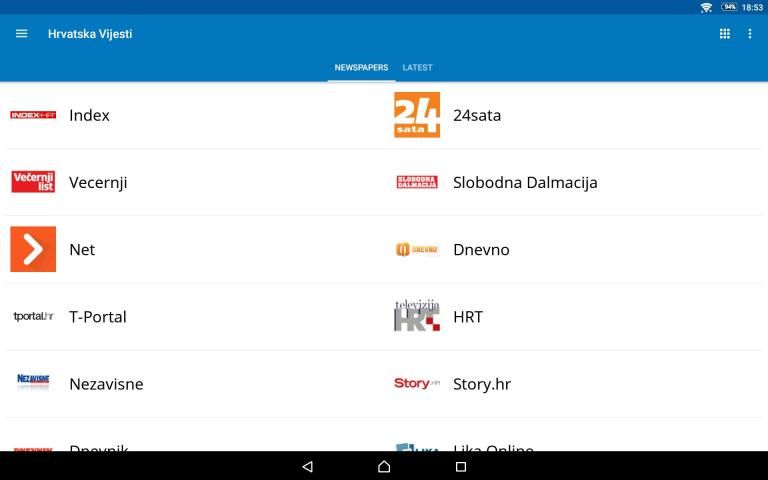Open the Index newspaper
The height and width of the screenshot is (480, 768).
coord(90,115)
